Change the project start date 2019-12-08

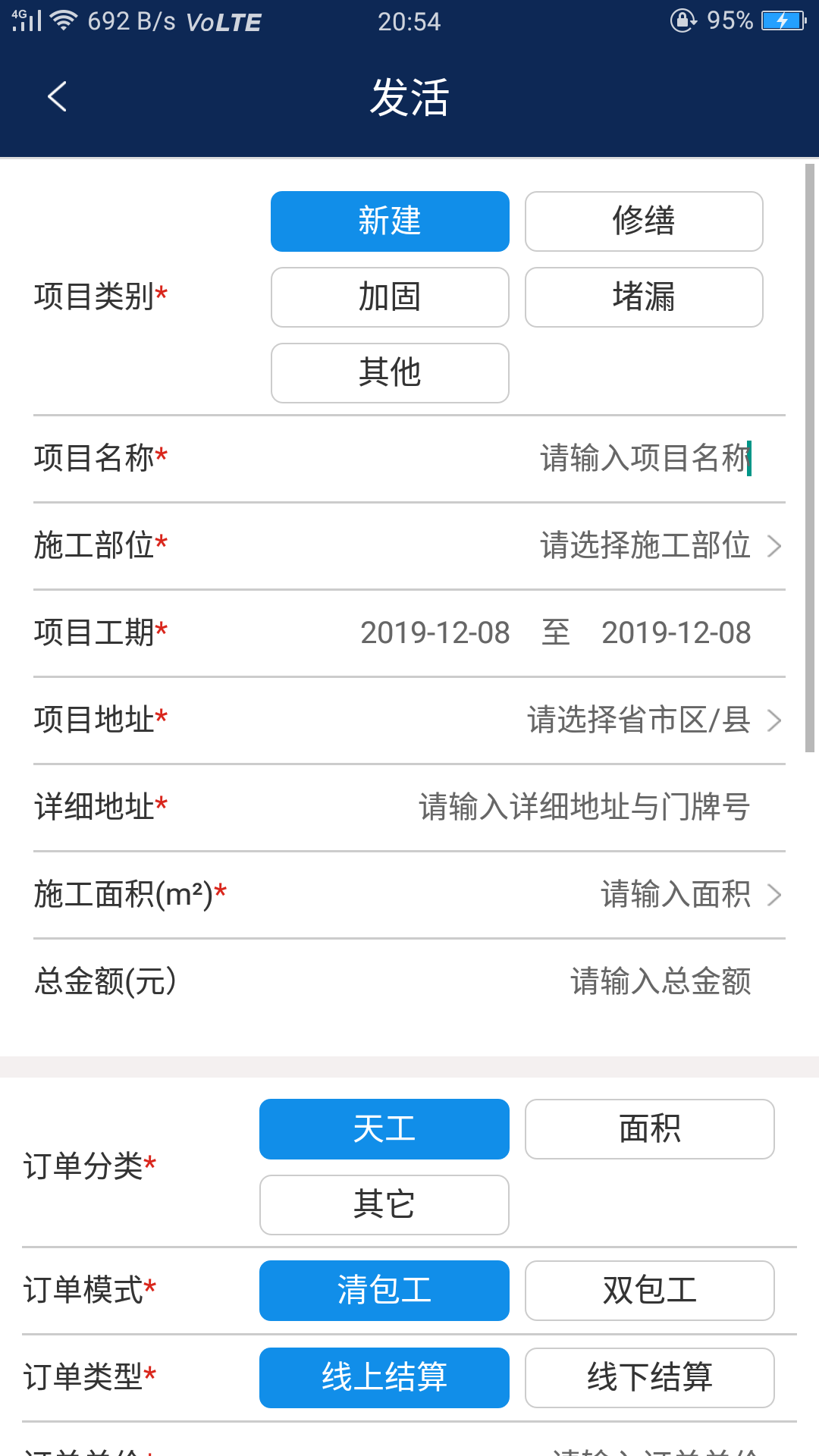click(x=435, y=632)
